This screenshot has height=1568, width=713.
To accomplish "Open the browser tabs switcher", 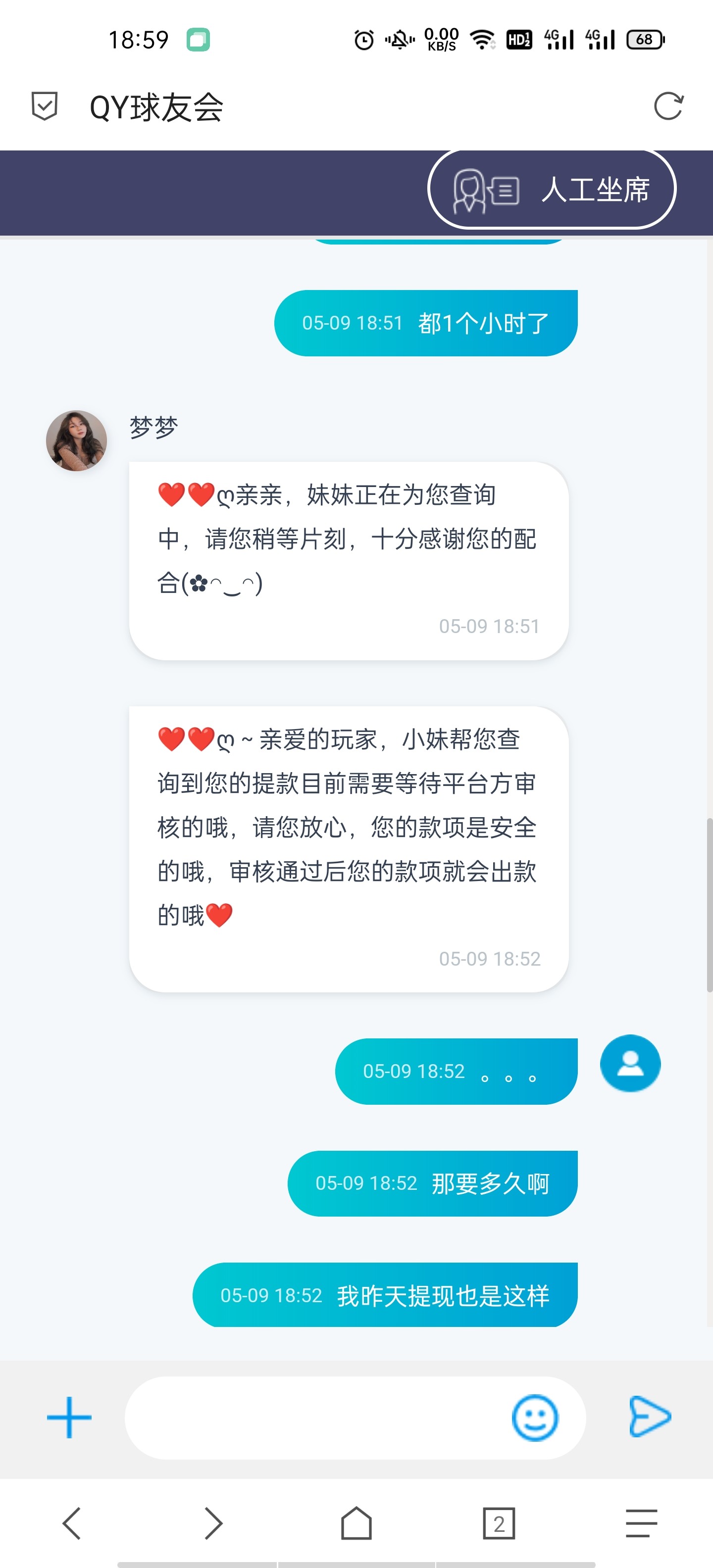I will pyautogui.click(x=499, y=1523).
